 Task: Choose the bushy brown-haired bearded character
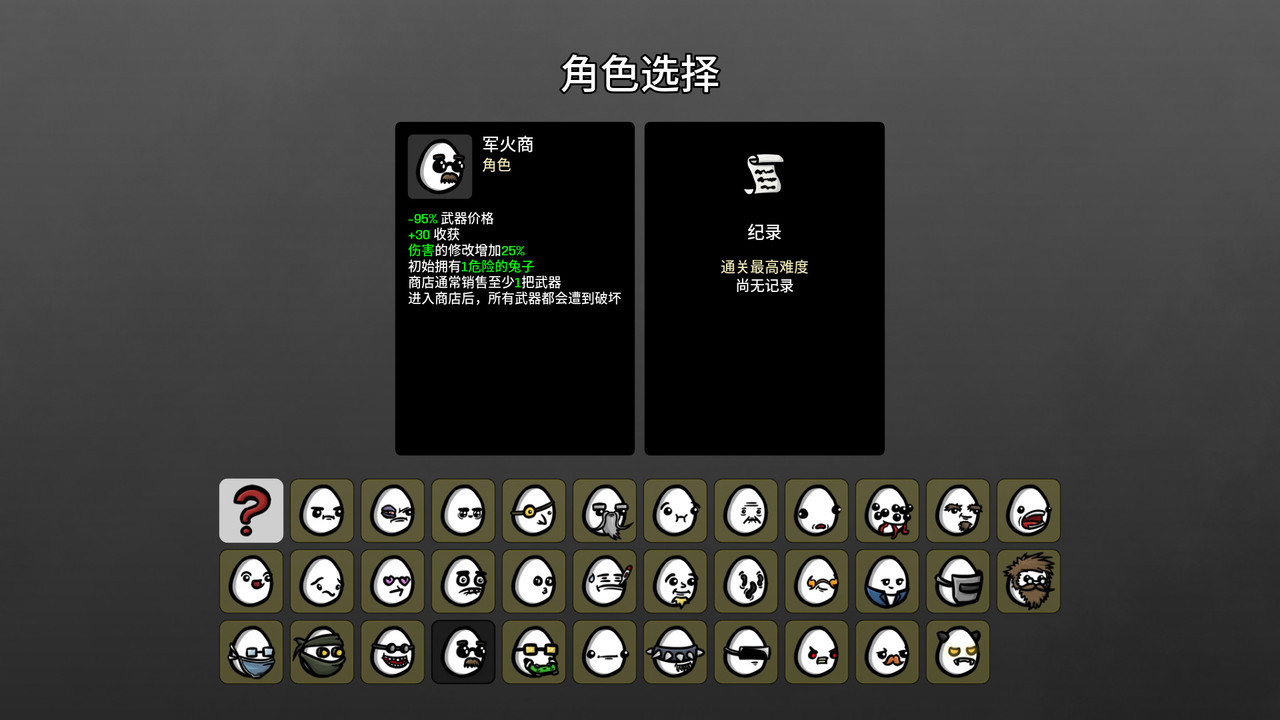click(x=1028, y=581)
